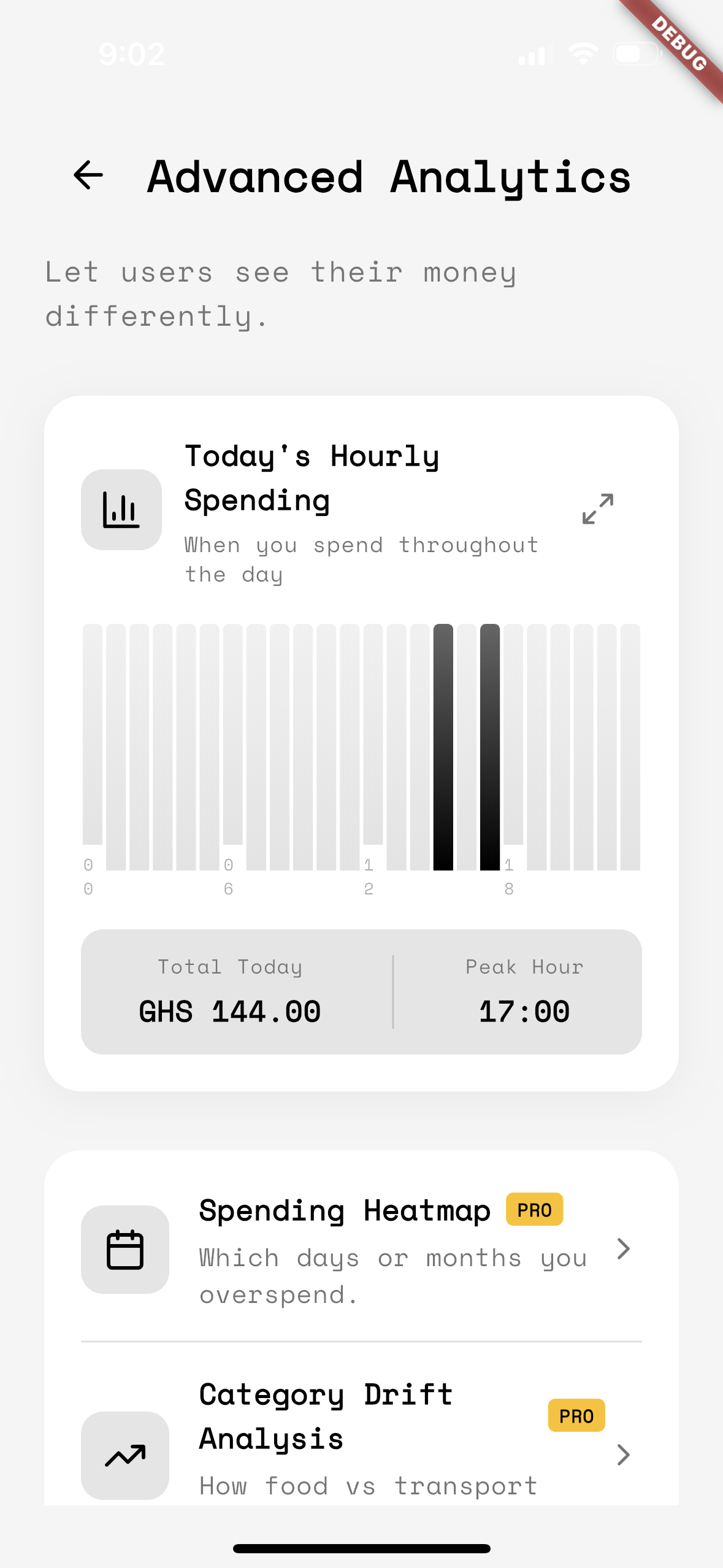Select the bar chart icon beside Today's Hourly Spending
The width and height of the screenshot is (723, 1568).
point(121,510)
